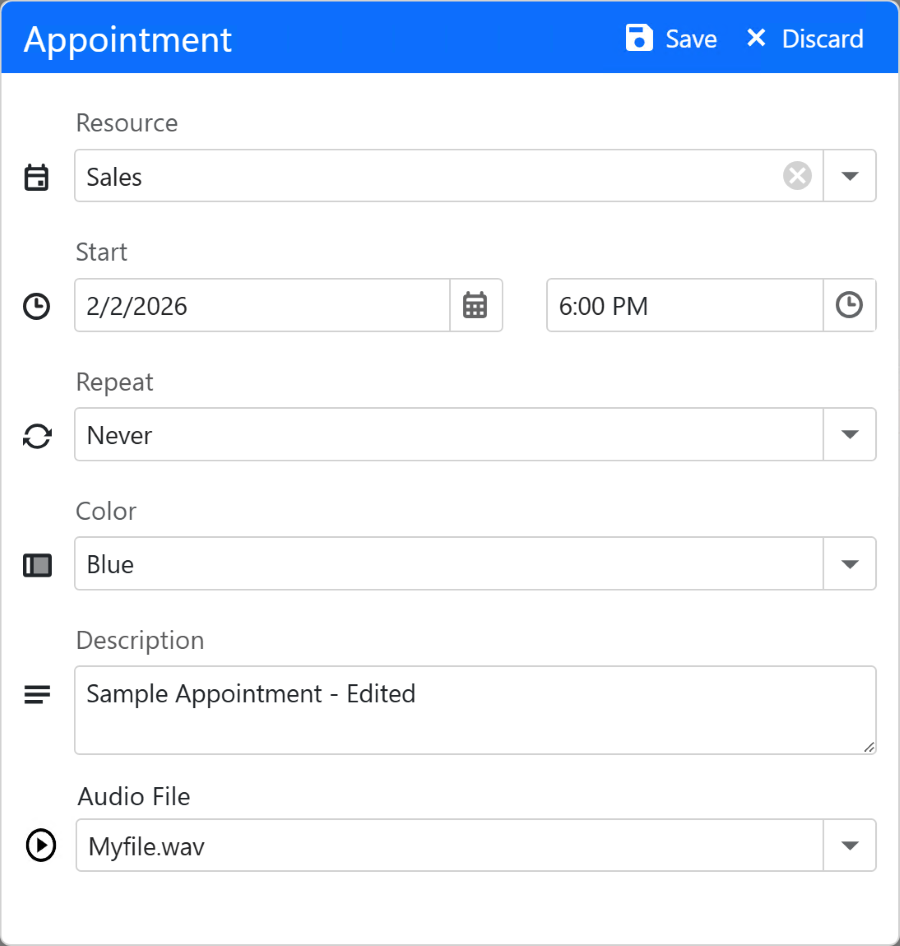Image resolution: width=900 pixels, height=946 pixels.
Task: Expand the Audio File dropdown
Action: pos(850,846)
